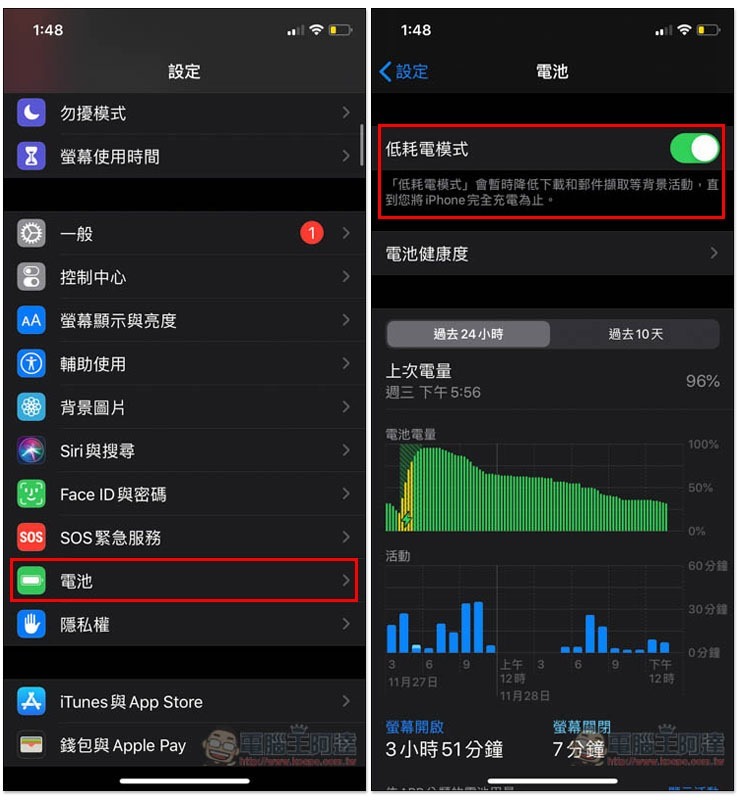Open 螢幕顯示與亮度 row
This screenshot has width=738, height=800.
pyautogui.click(x=184, y=321)
